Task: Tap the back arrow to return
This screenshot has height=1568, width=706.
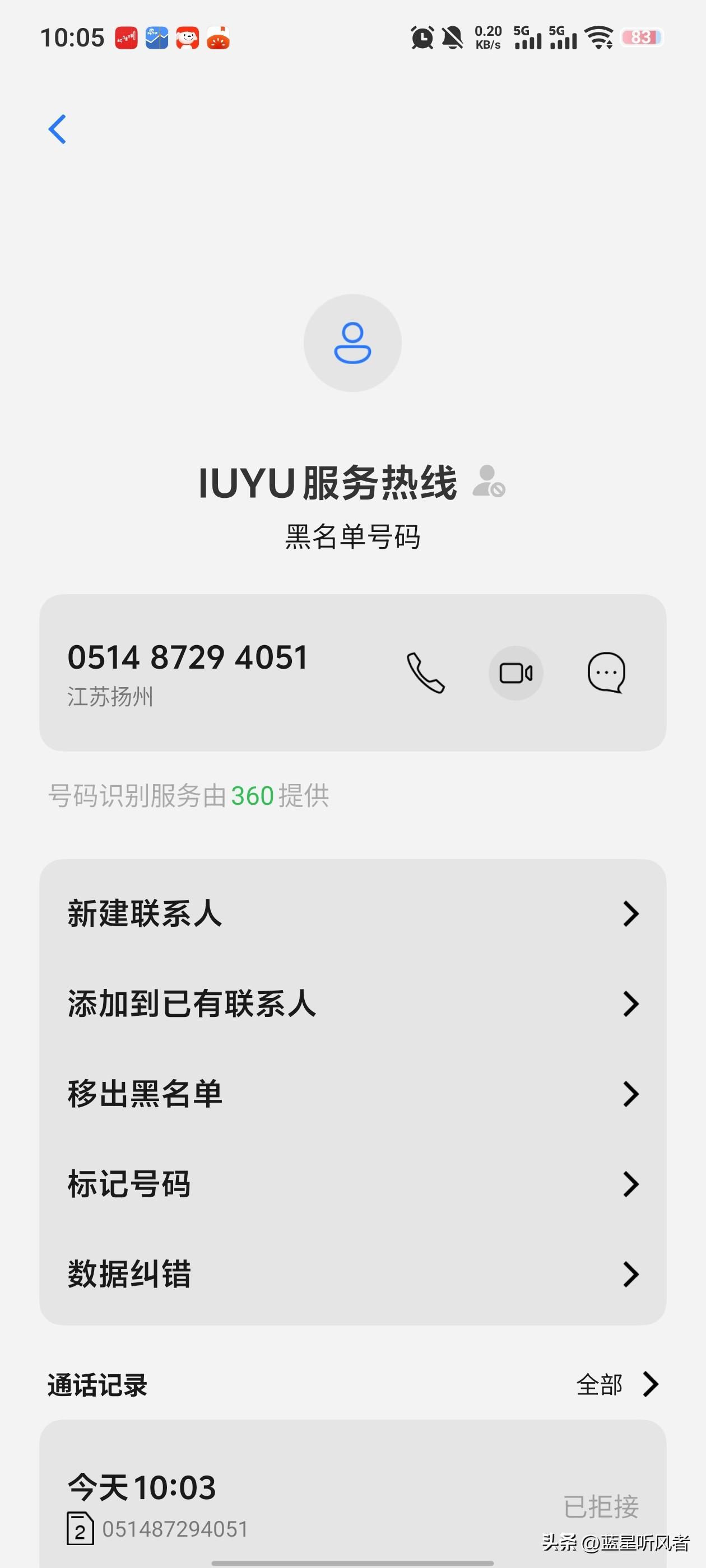Action: click(x=58, y=129)
